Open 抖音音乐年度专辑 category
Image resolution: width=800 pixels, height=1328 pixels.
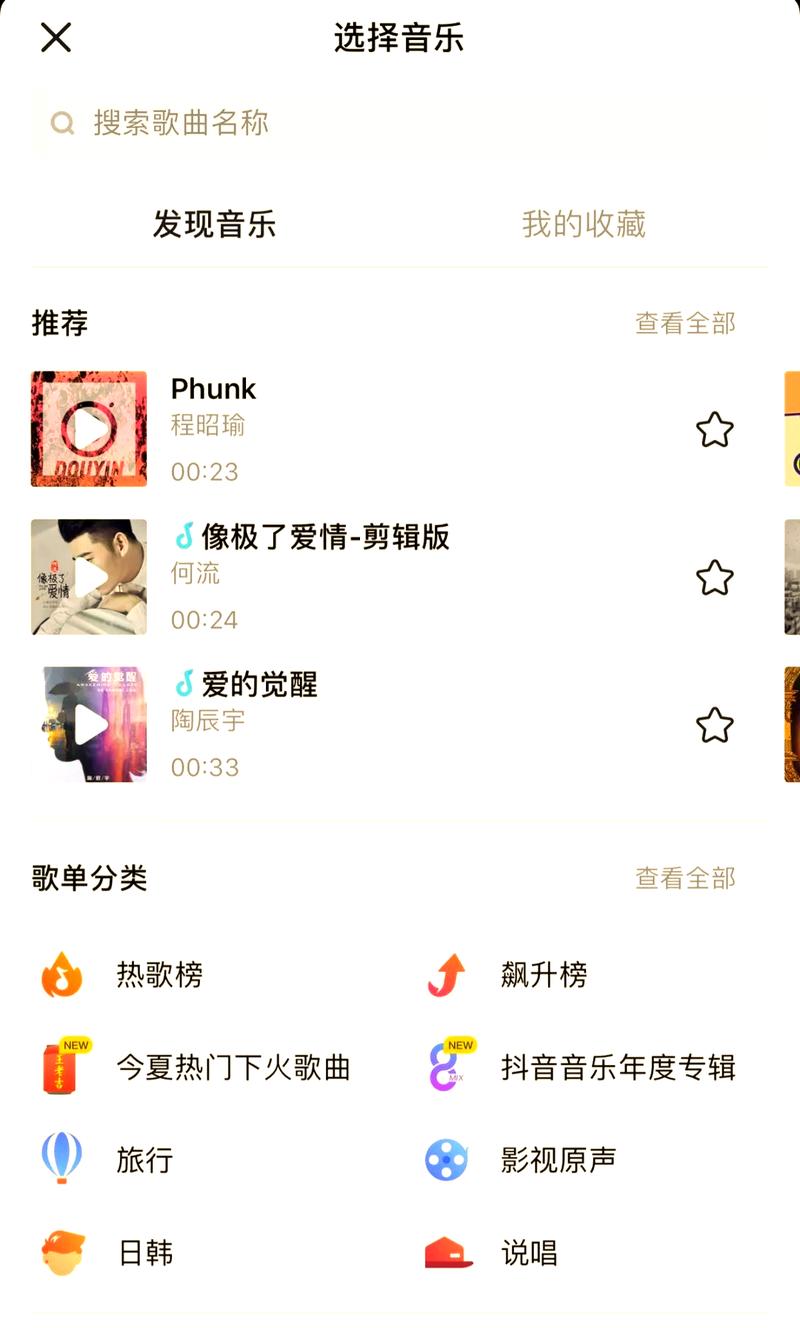tap(617, 1067)
